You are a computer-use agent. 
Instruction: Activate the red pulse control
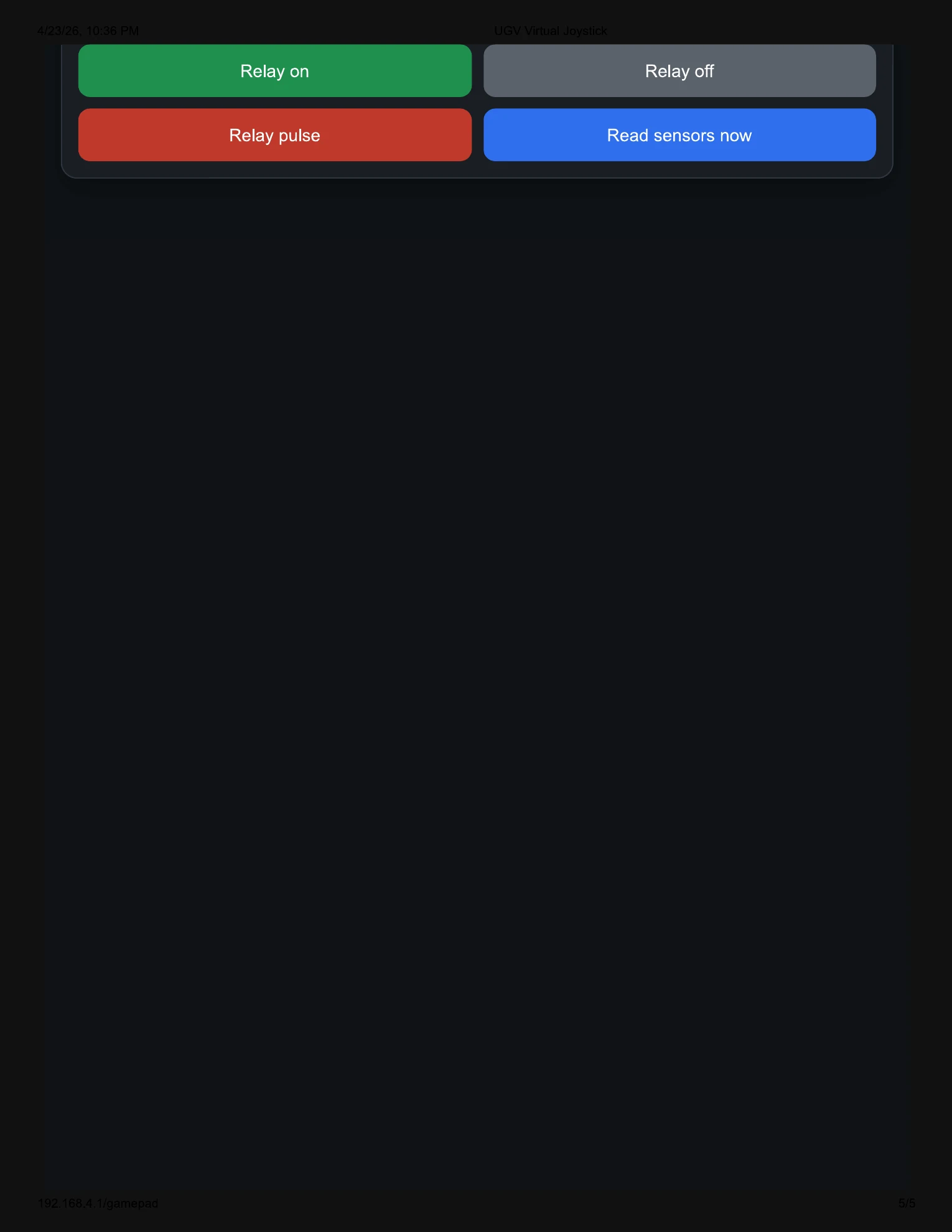coord(274,134)
